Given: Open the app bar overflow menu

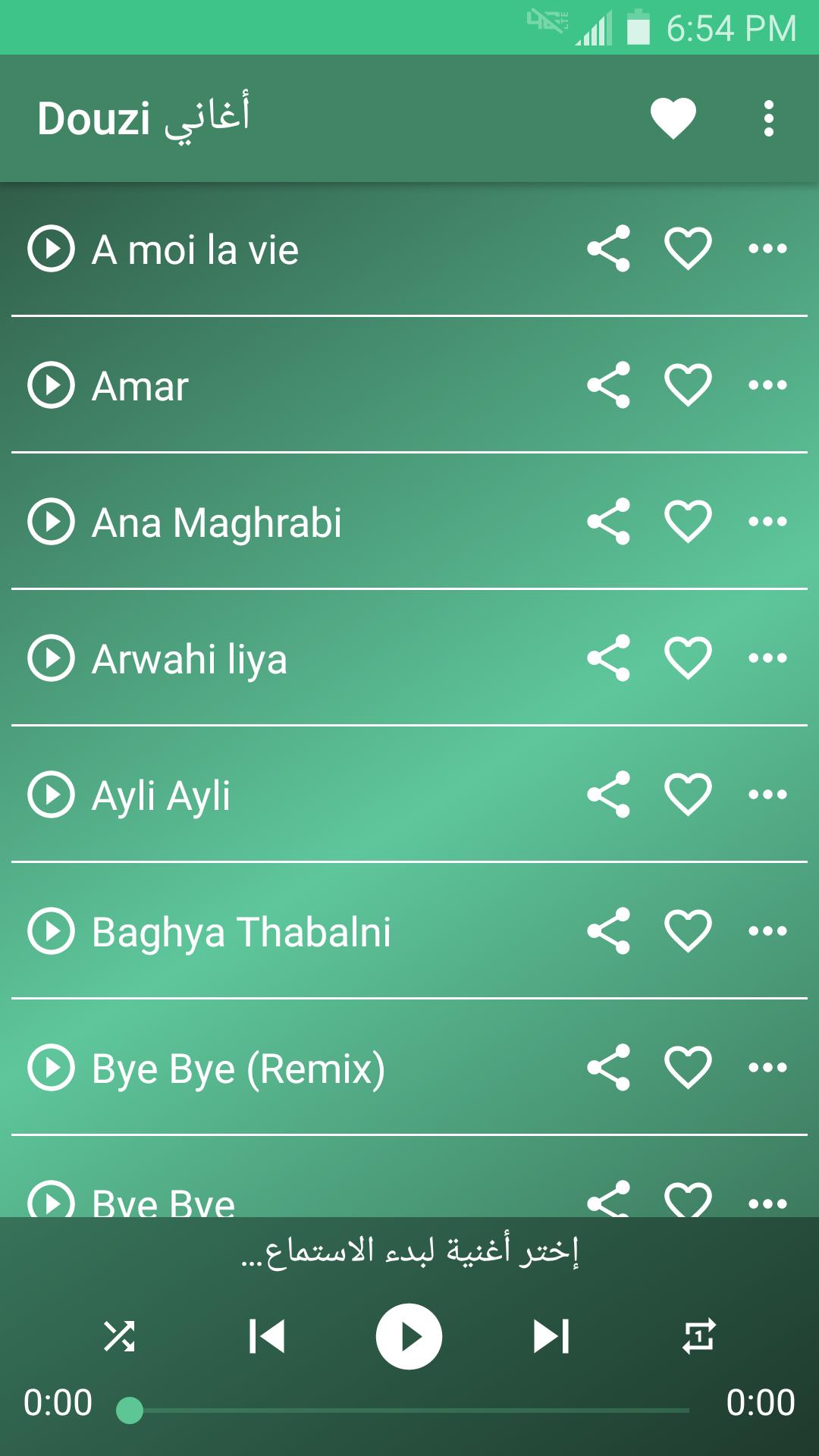Looking at the screenshot, I should point(768,119).
